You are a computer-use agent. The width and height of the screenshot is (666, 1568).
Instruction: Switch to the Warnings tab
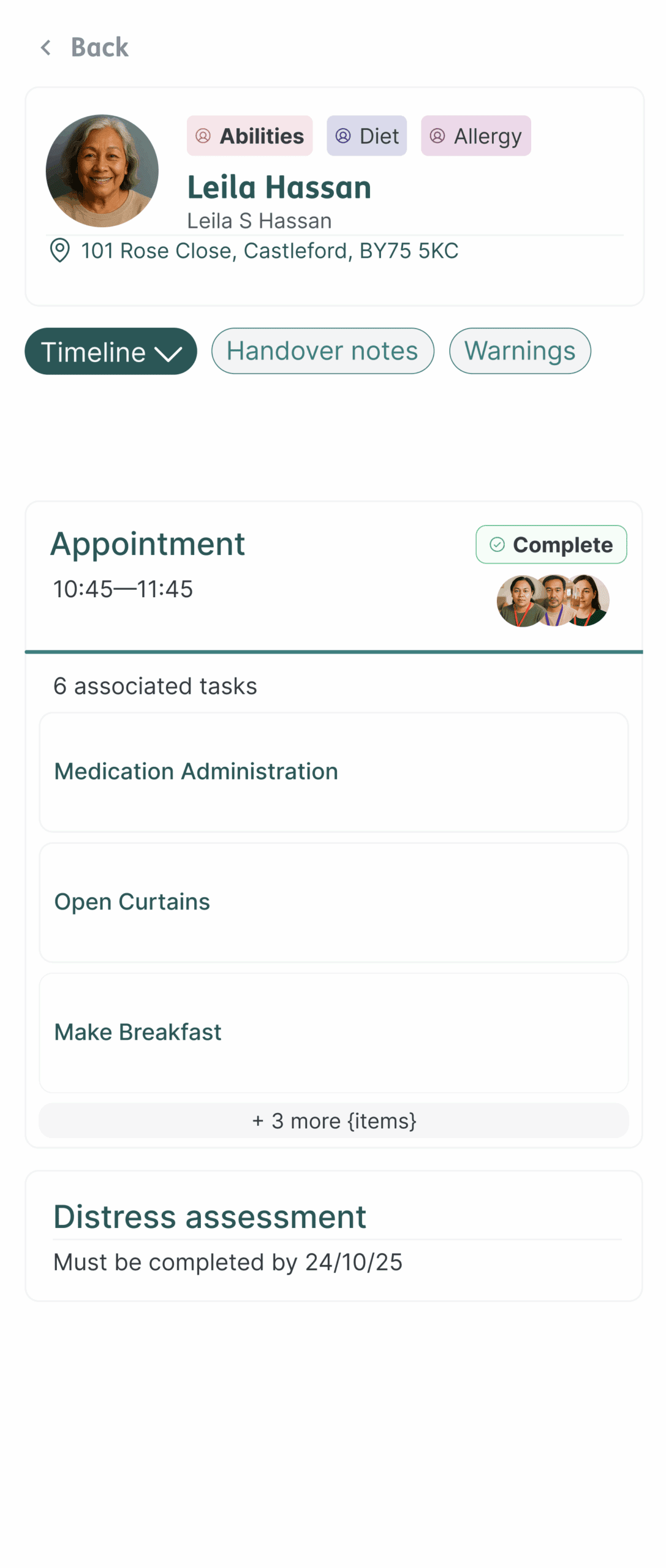pyautogui.click(x=520, y=351)
